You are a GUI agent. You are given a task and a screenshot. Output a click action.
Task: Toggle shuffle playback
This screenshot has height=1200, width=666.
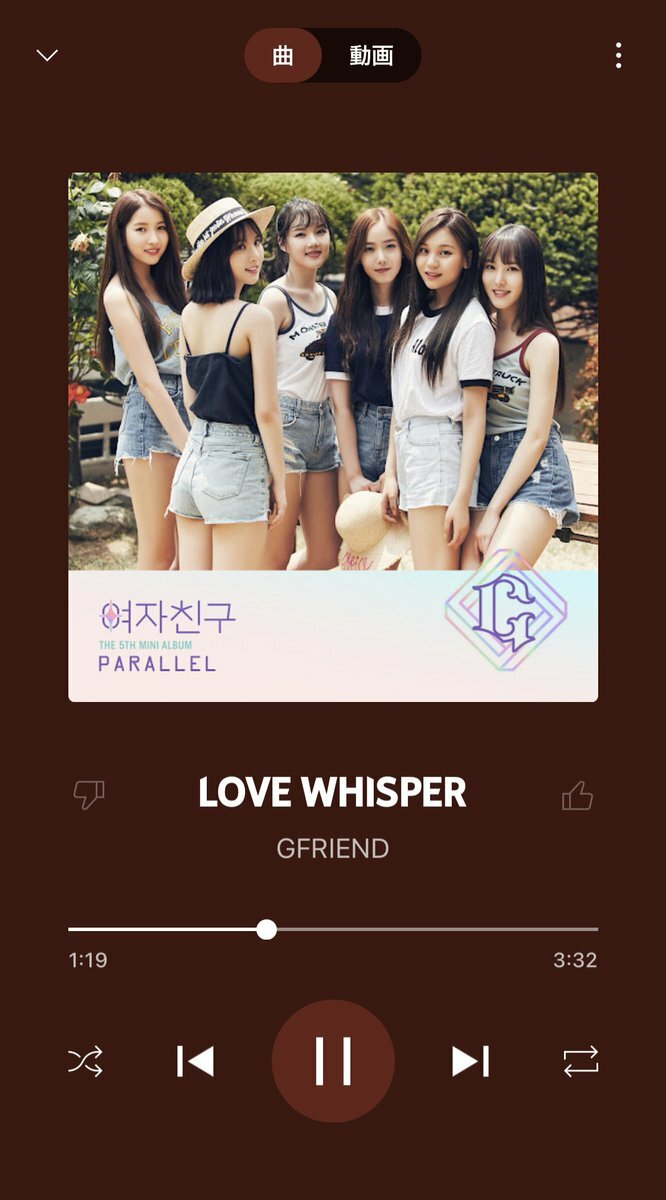pyautogui.click(x=85, y=1061)
